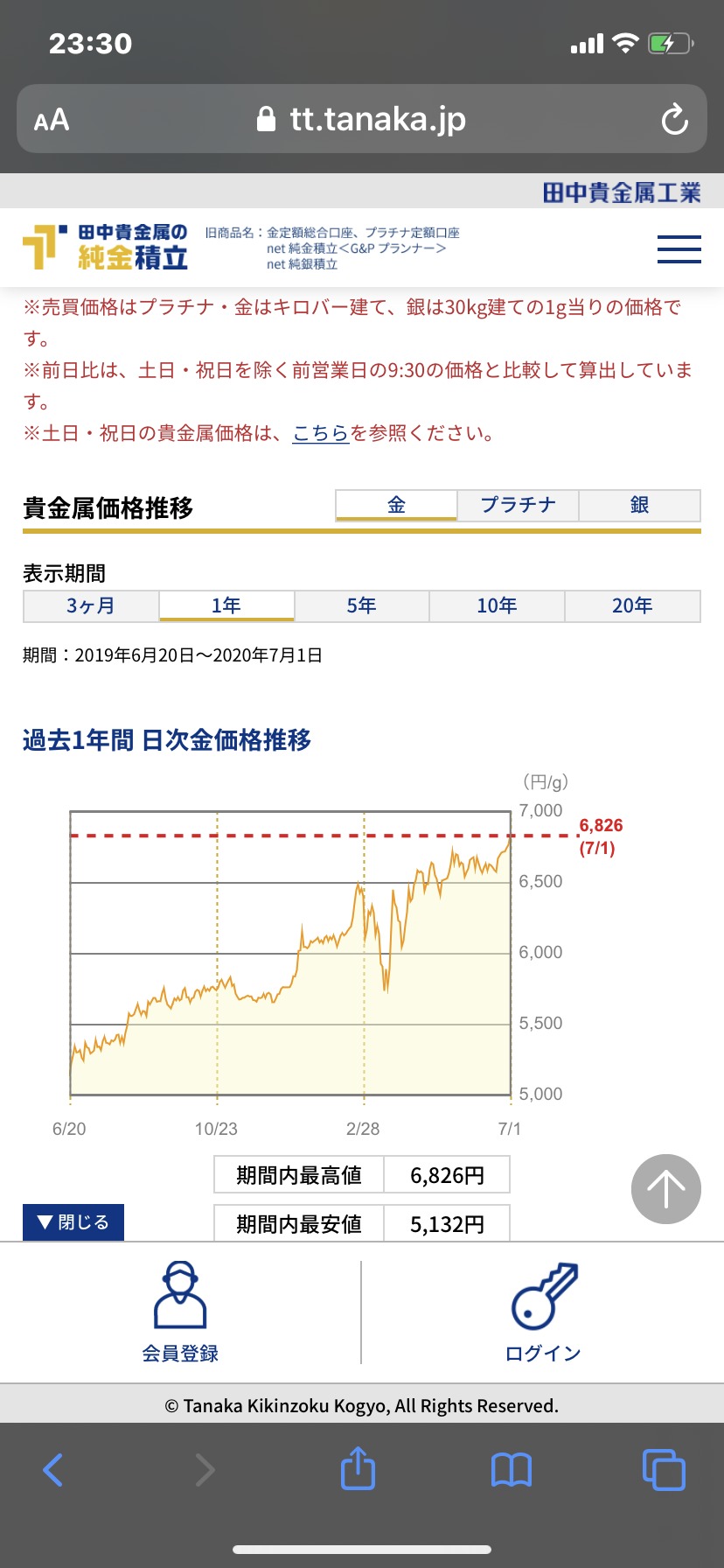724x1568 pixels.
Task: Collapse the section with 閉じる
Action: [x=73, y=1222]
